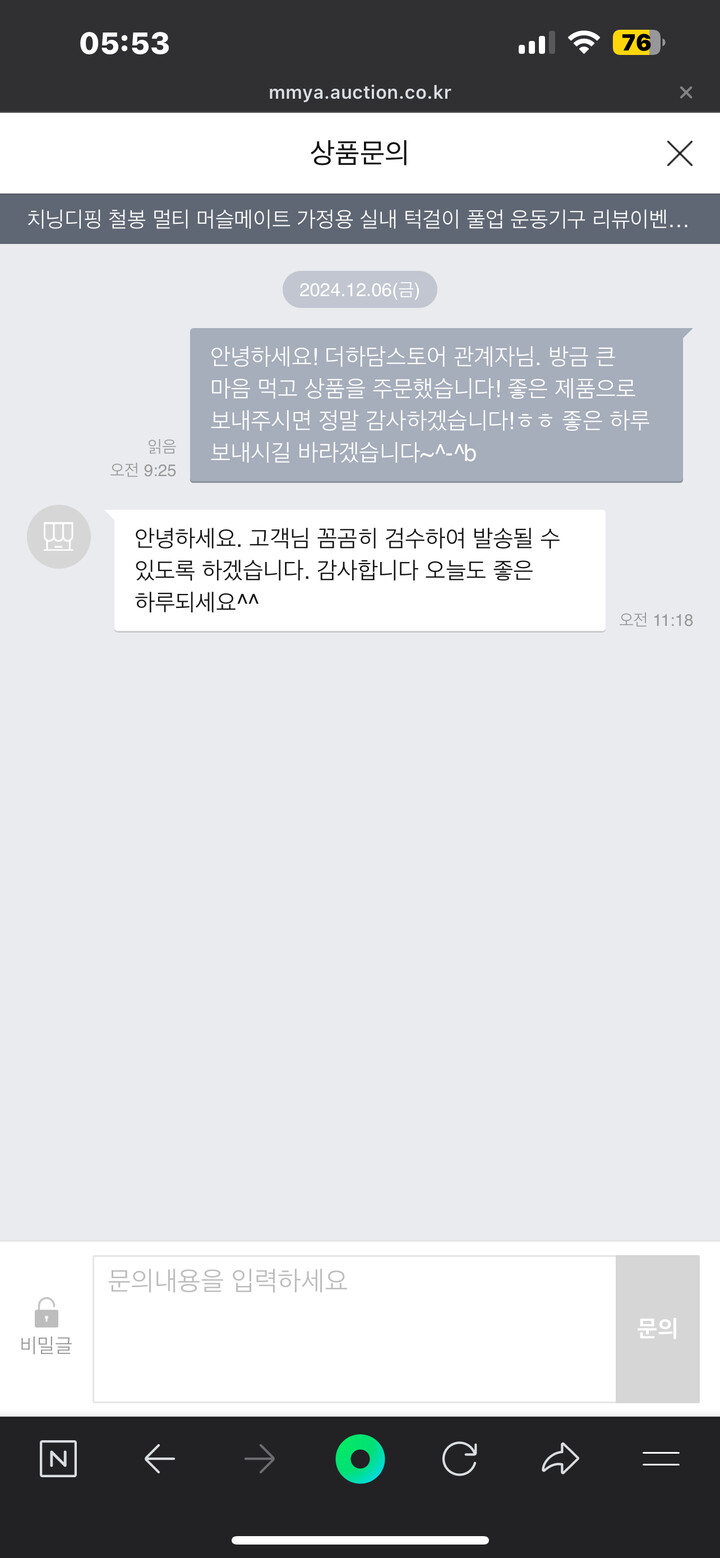Tap the forward navigation arrow icon
720x1558 pixels.
click(259, 1458)
